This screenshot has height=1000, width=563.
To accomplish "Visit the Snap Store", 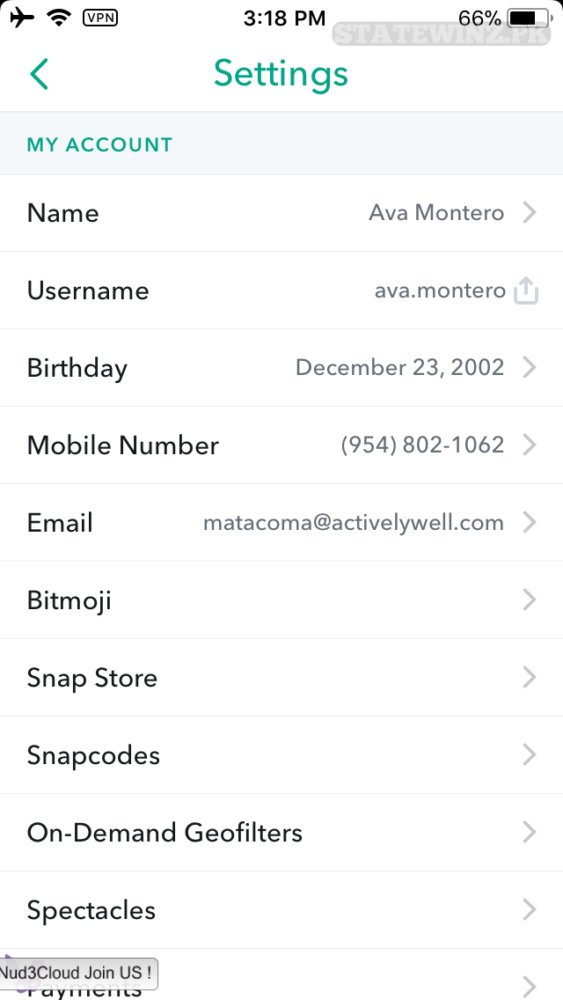I will click(x=281, y=677).
